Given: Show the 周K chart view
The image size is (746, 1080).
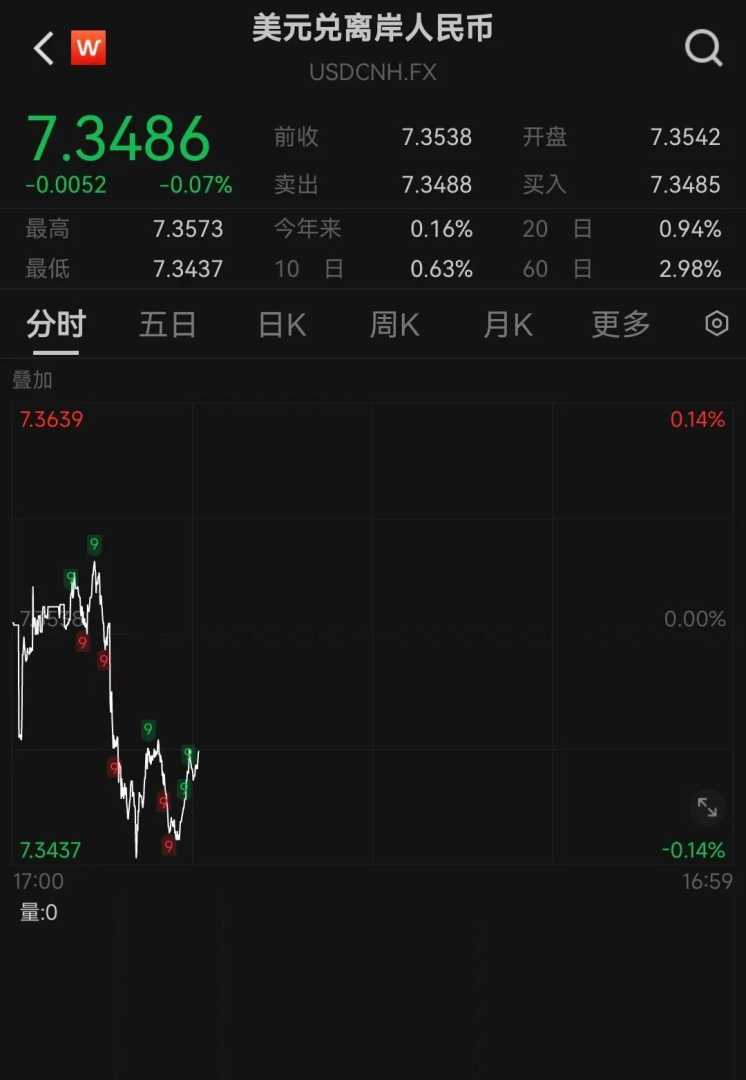Looking at the screenshot, I should coord(395,324).
